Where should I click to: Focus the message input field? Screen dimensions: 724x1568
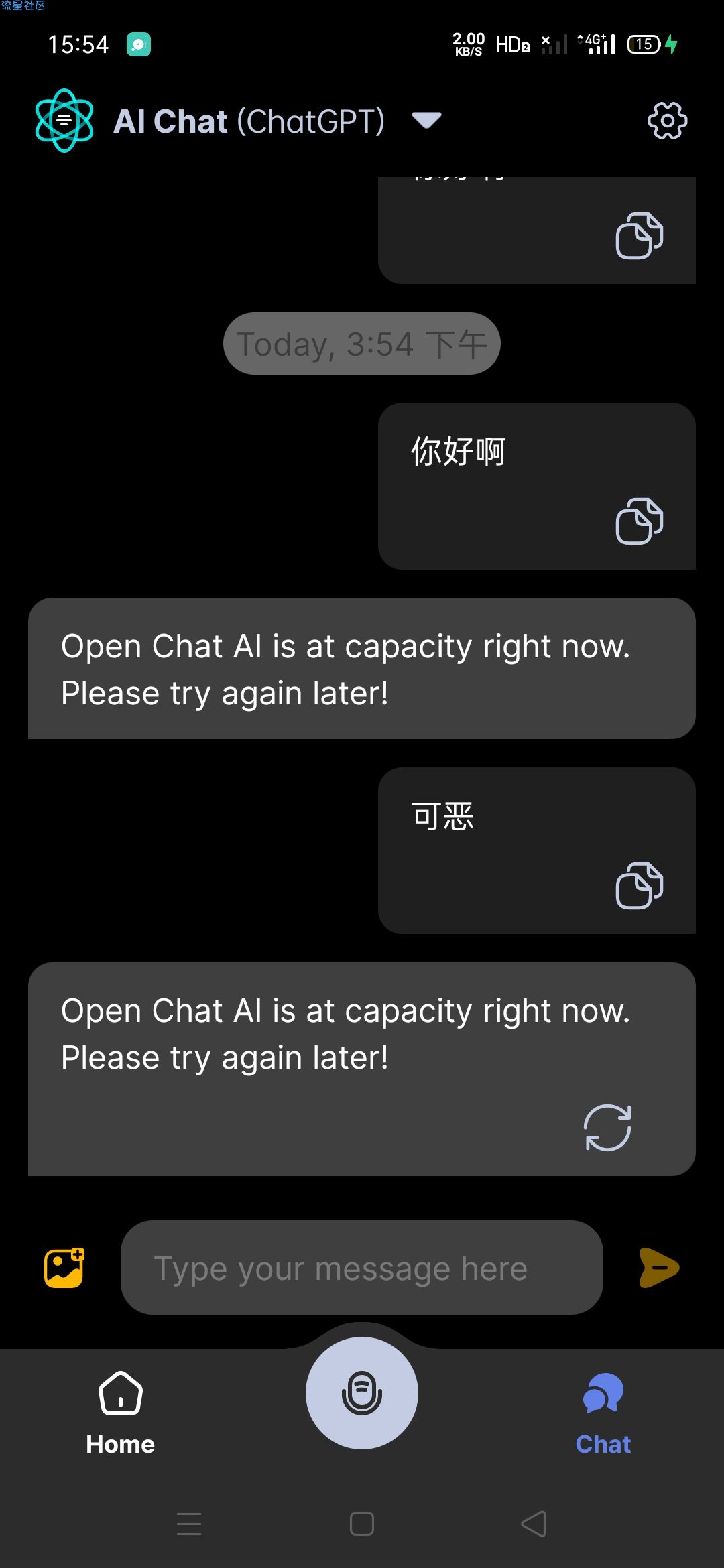362,1268
